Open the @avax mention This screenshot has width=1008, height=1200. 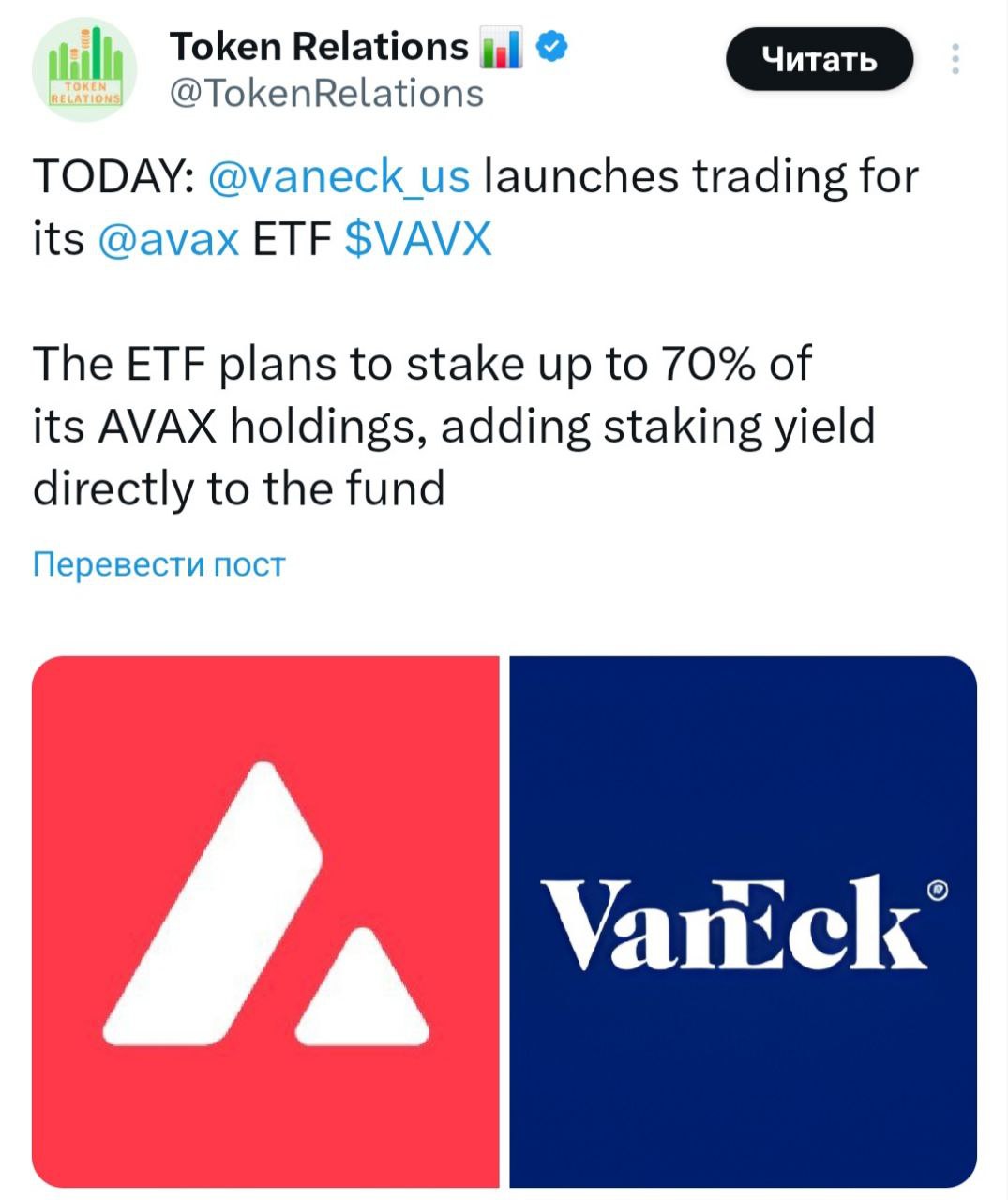click(169, 239)
